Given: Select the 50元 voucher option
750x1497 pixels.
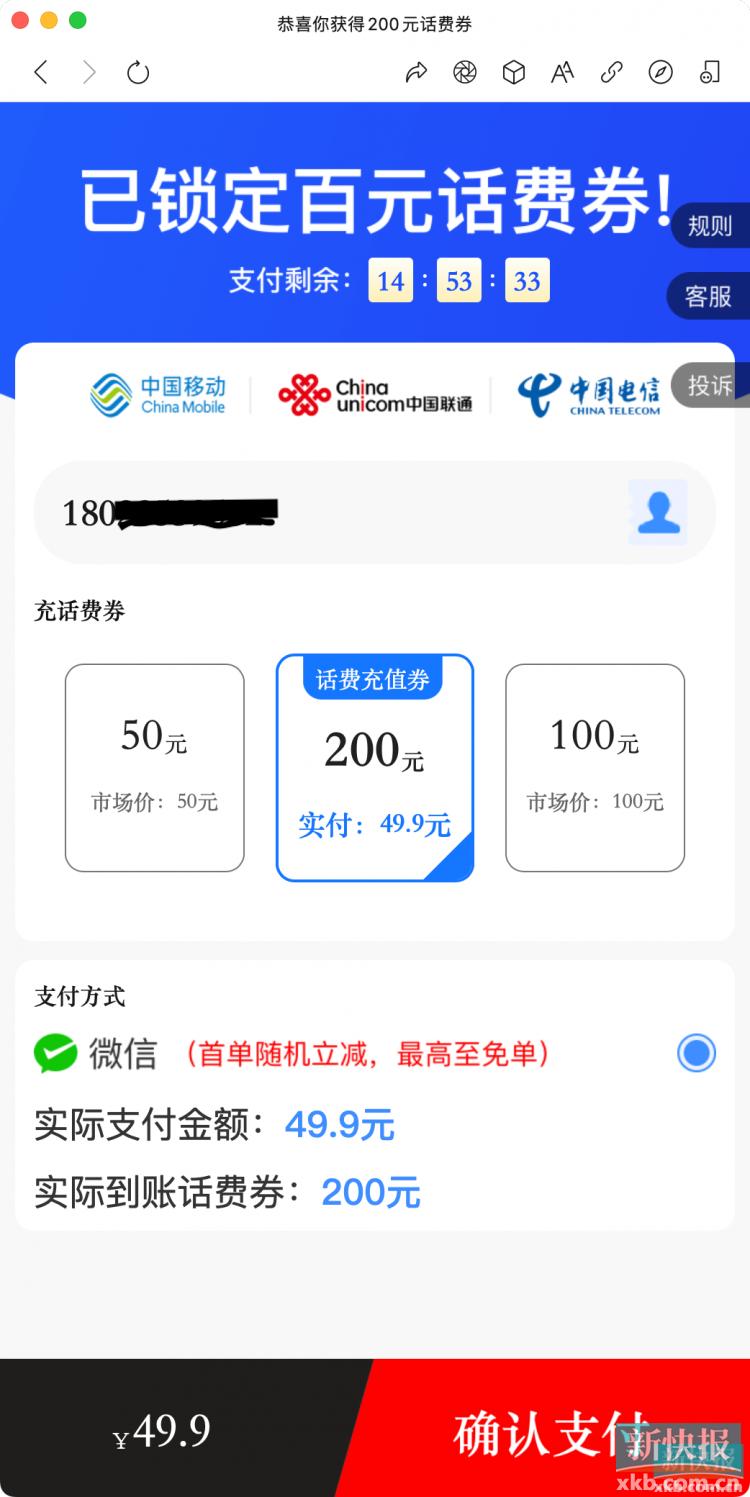Looking at the screenshot, I should coord(154,768).
